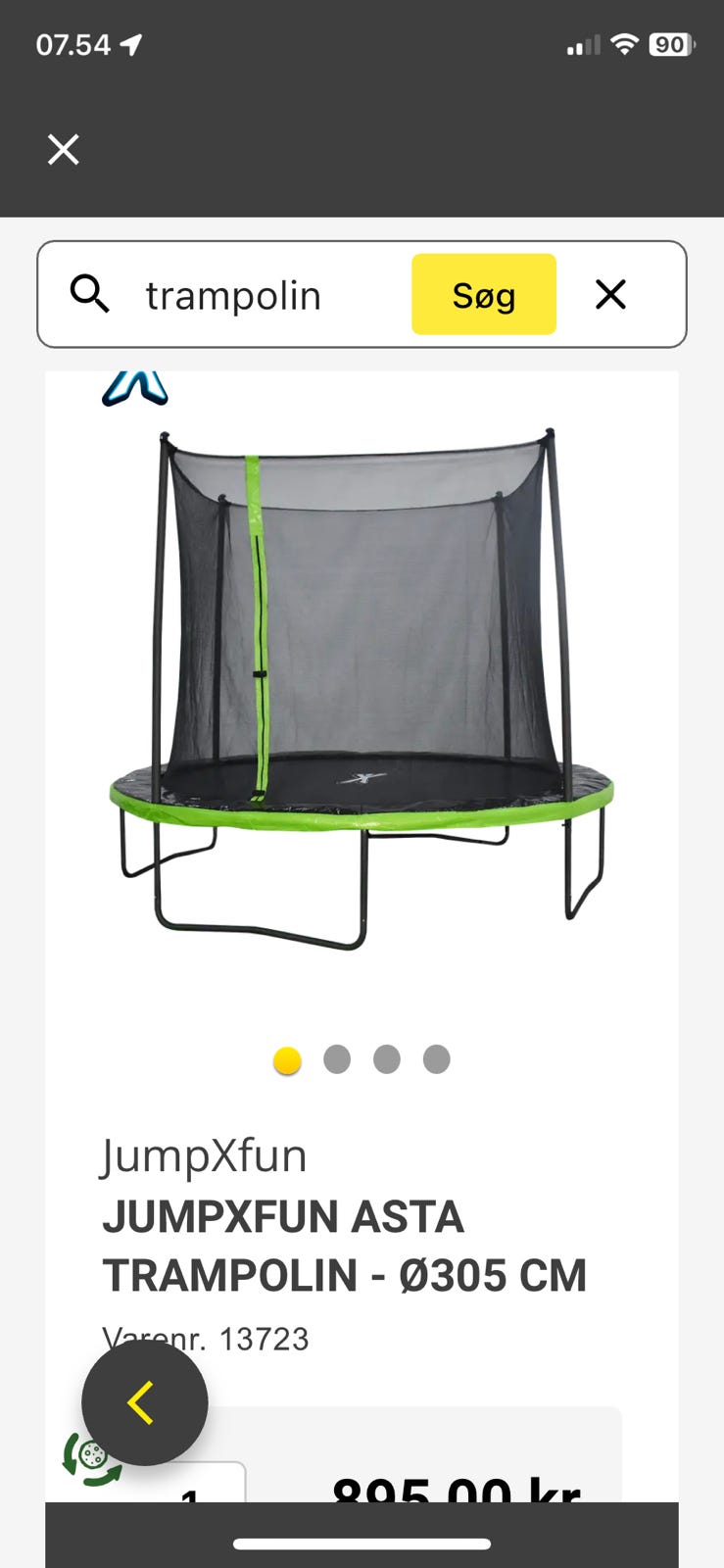Go back using the yellow arrow button

[x=144, y=1402]
